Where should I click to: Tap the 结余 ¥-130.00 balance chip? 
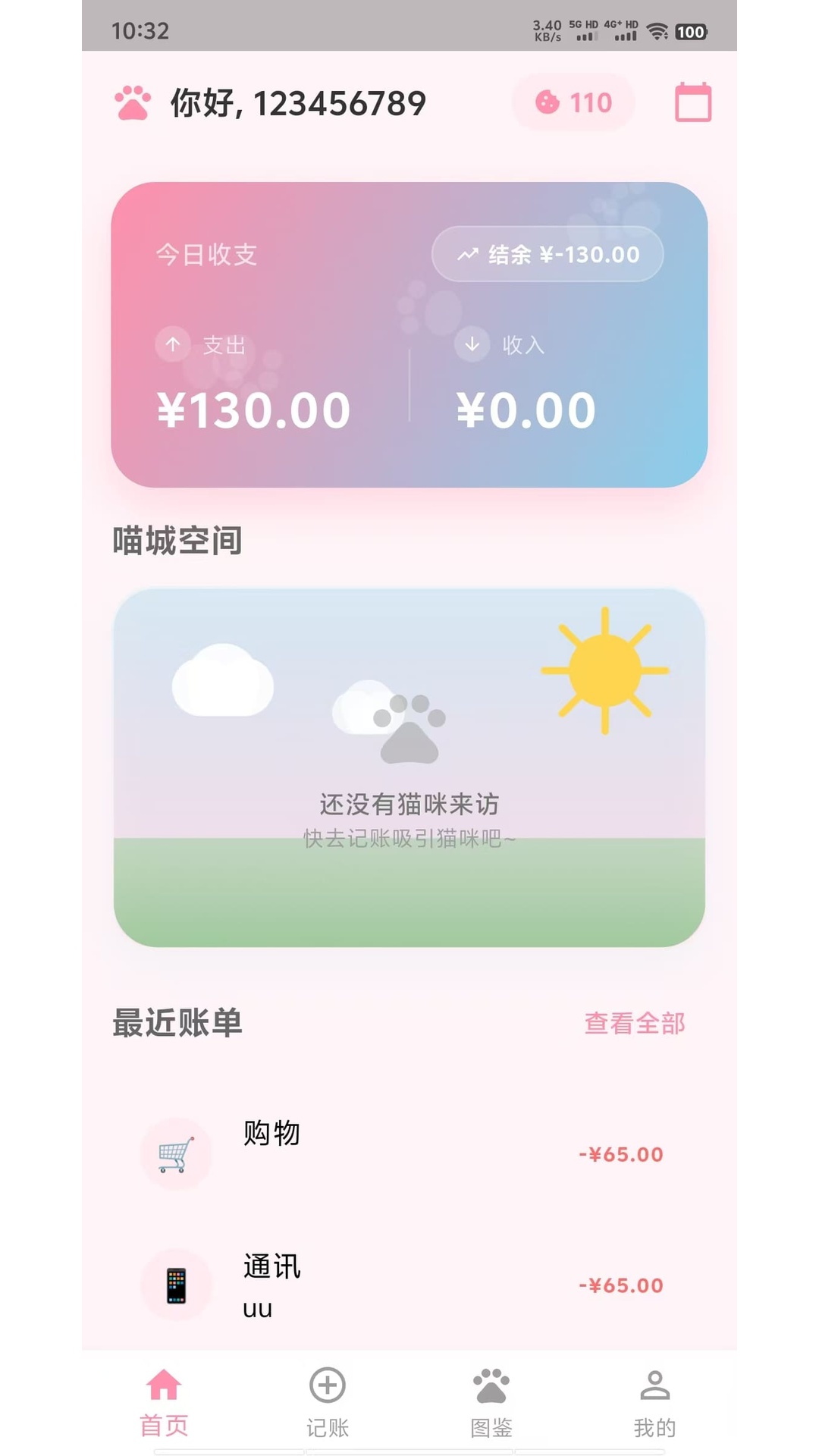pyautogui.click(x=548, y=255)
